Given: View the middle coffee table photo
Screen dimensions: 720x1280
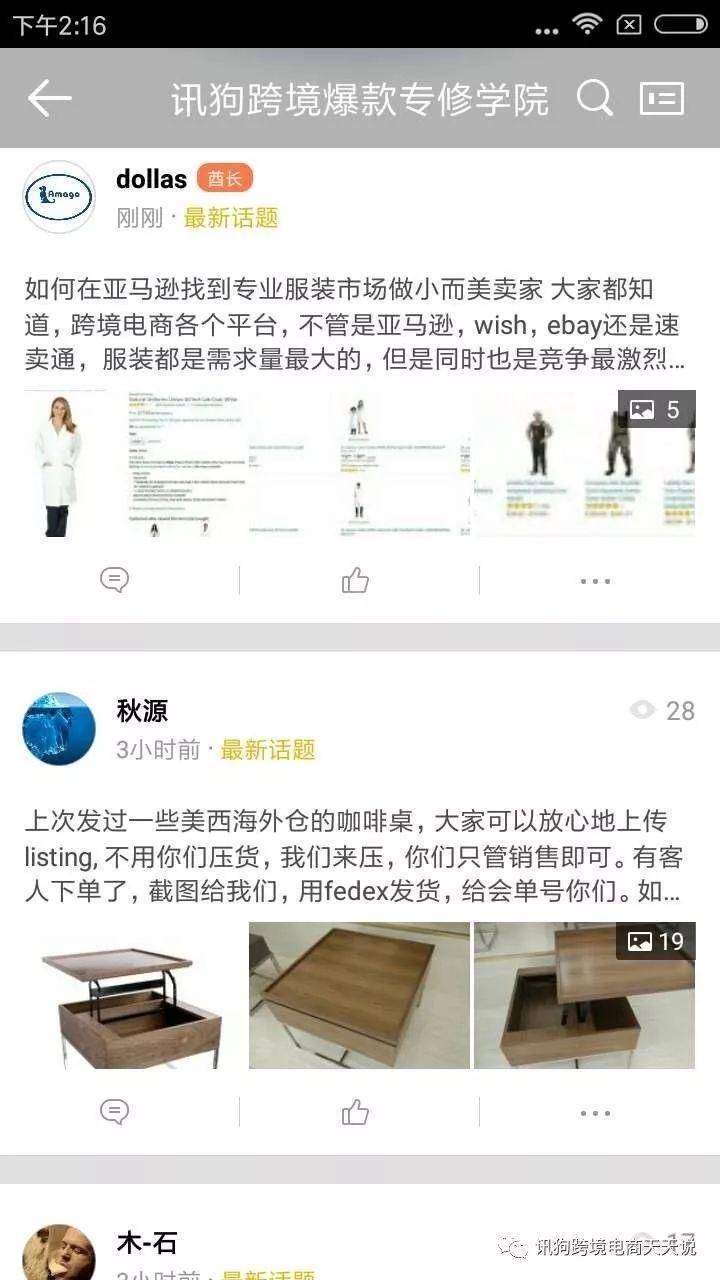Looking at the screenshot, I should pos(359,996).
